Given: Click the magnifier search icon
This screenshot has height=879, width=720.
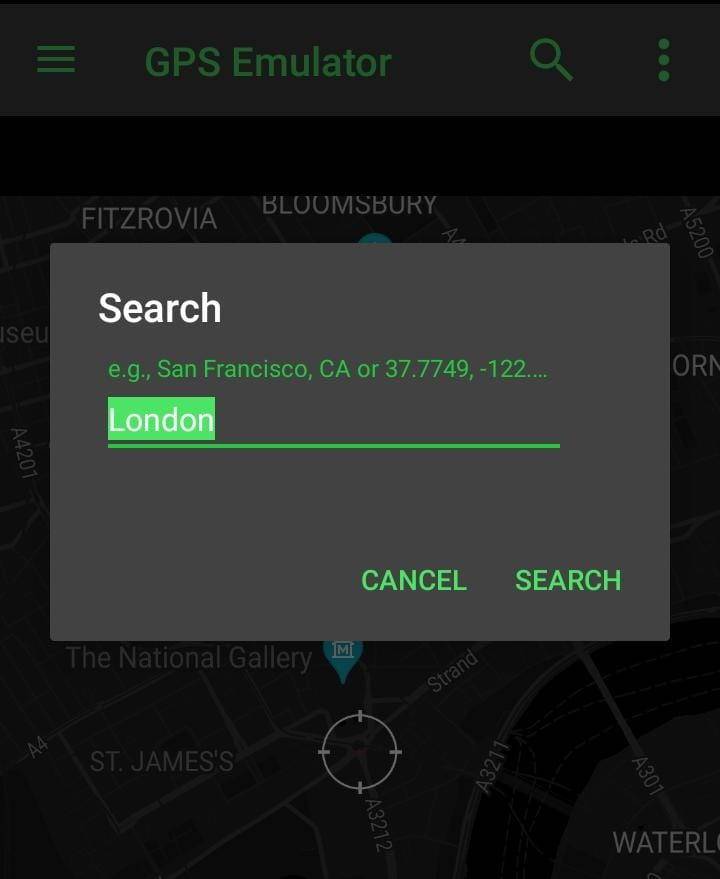Looking at the screenshot, I should (x=551, y=59).
